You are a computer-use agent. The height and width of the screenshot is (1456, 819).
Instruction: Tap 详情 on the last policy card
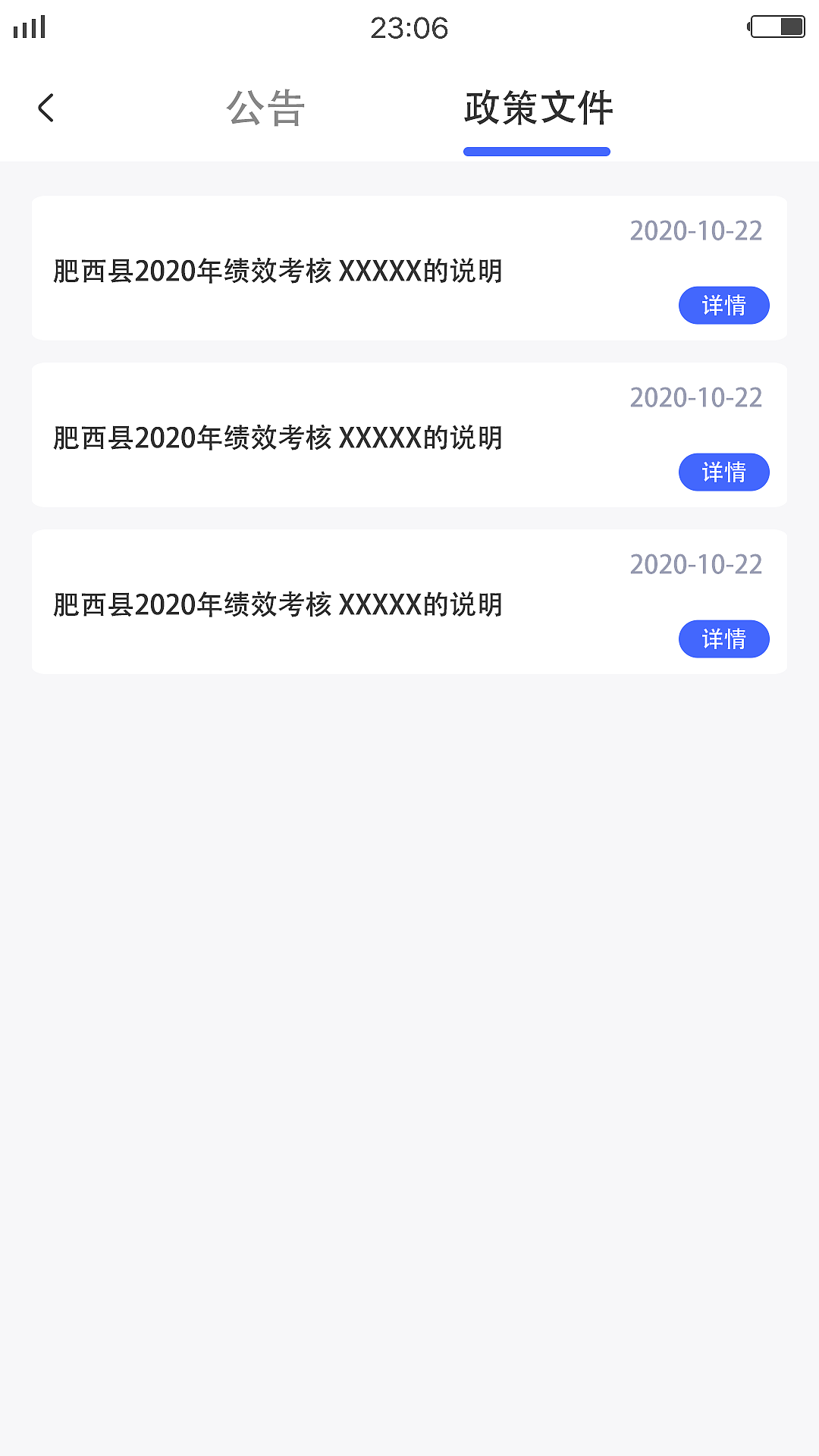click(x=723, y=639)
